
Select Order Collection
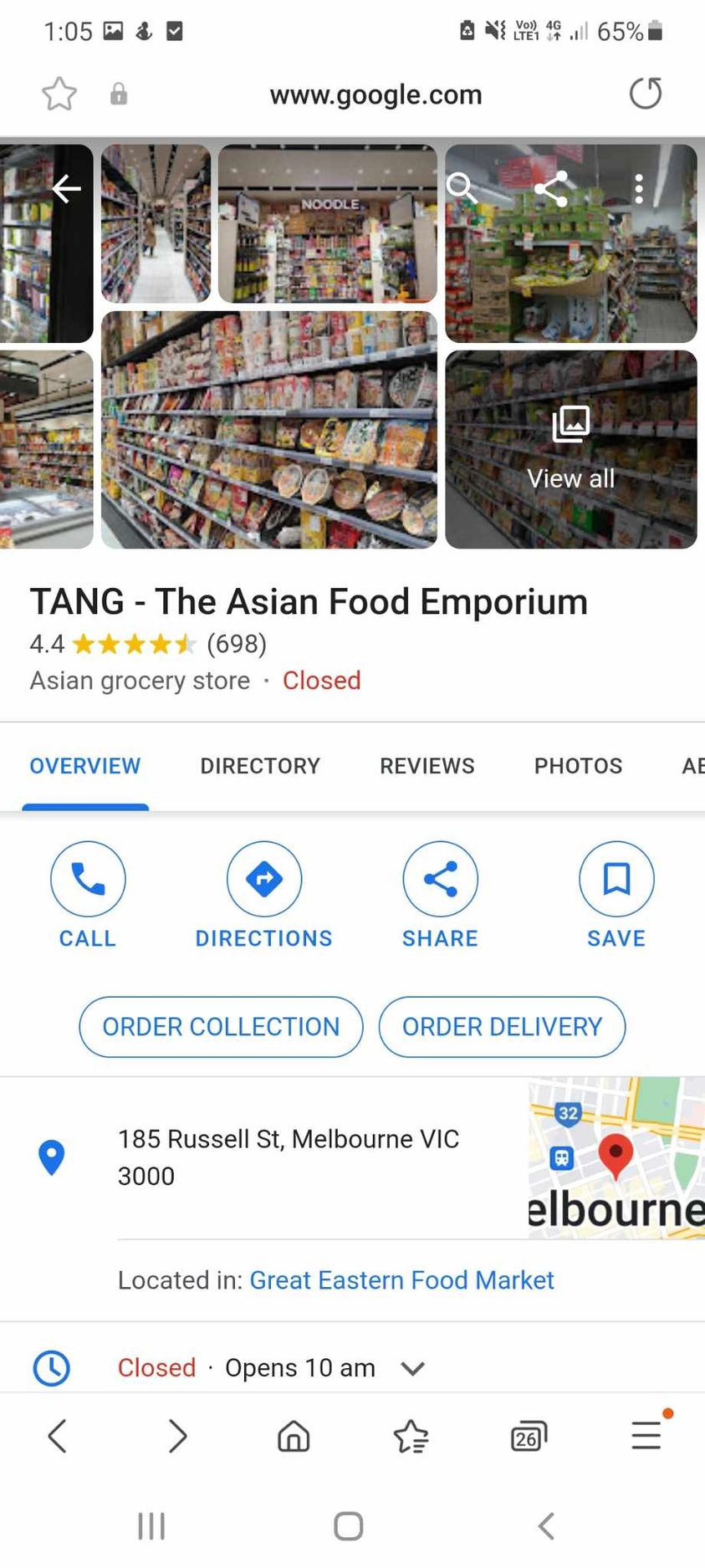(x=221, y=1027)
